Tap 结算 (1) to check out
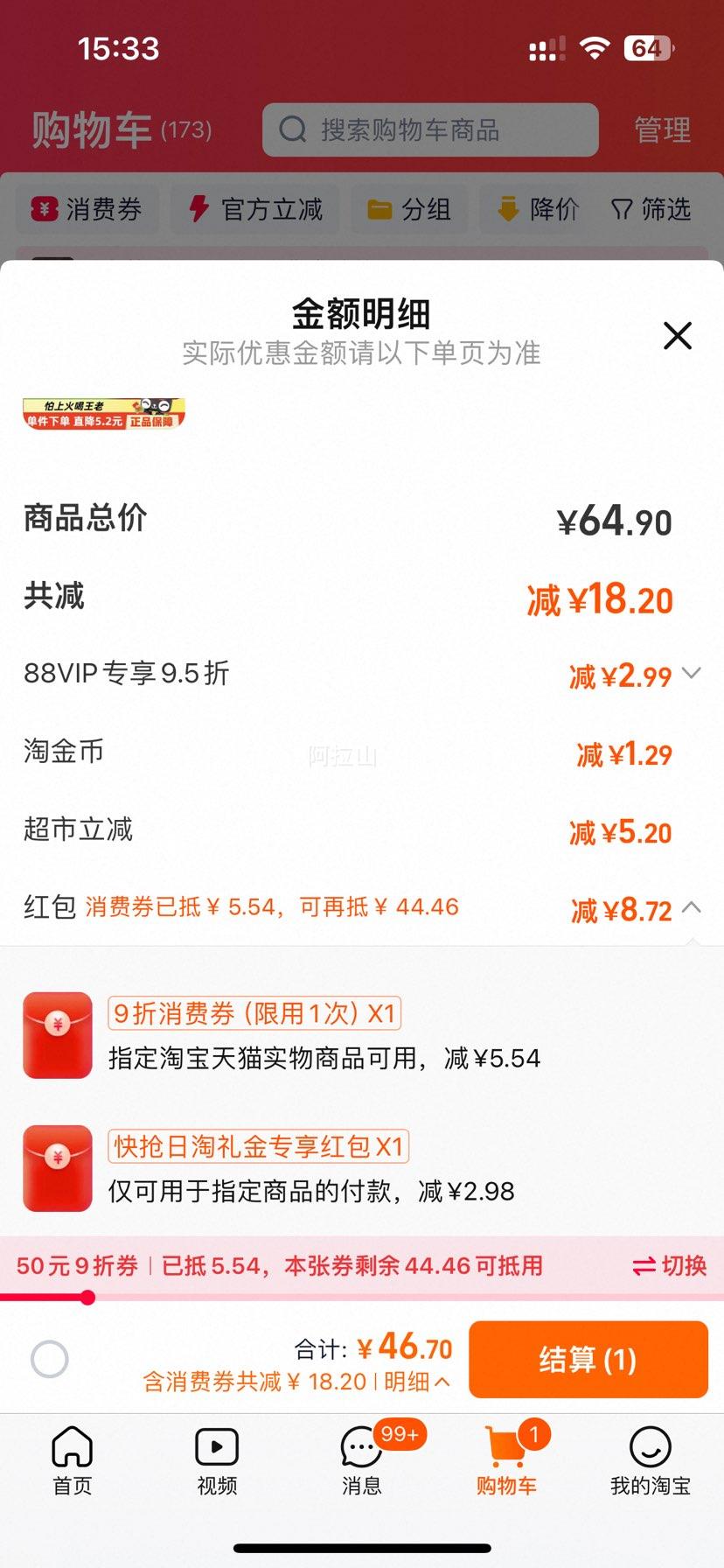Image resolution: width=724 pixels, height=1568 pixels. [x=588, y=1360]
